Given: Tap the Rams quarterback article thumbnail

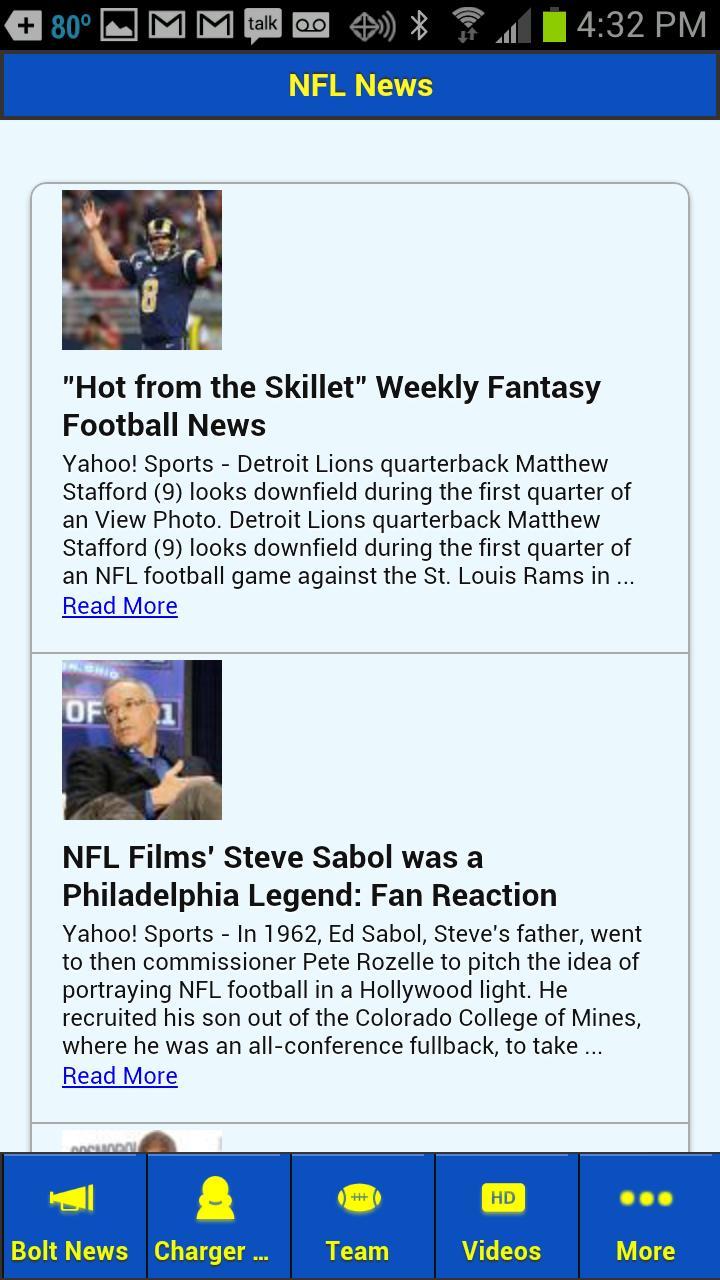Looking at the screenshot, I should click(x=141, y=269).
